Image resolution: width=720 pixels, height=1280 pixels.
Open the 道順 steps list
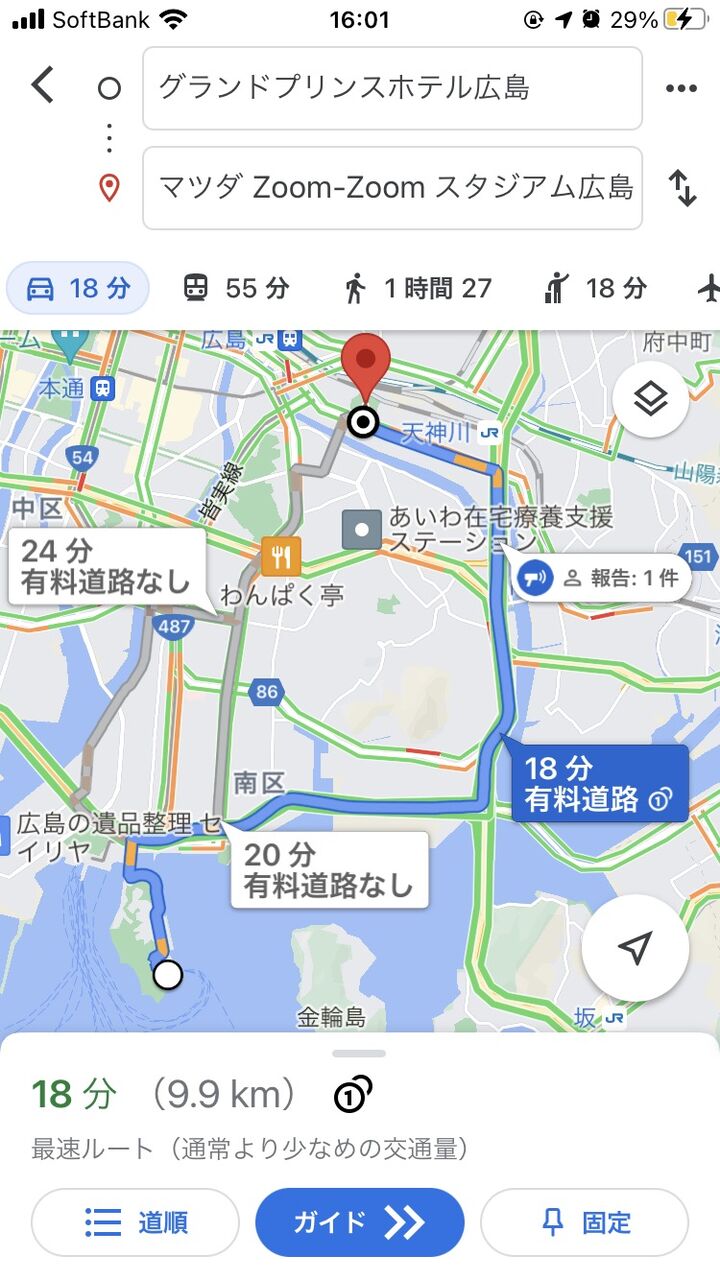click(x=135, y=1222)
